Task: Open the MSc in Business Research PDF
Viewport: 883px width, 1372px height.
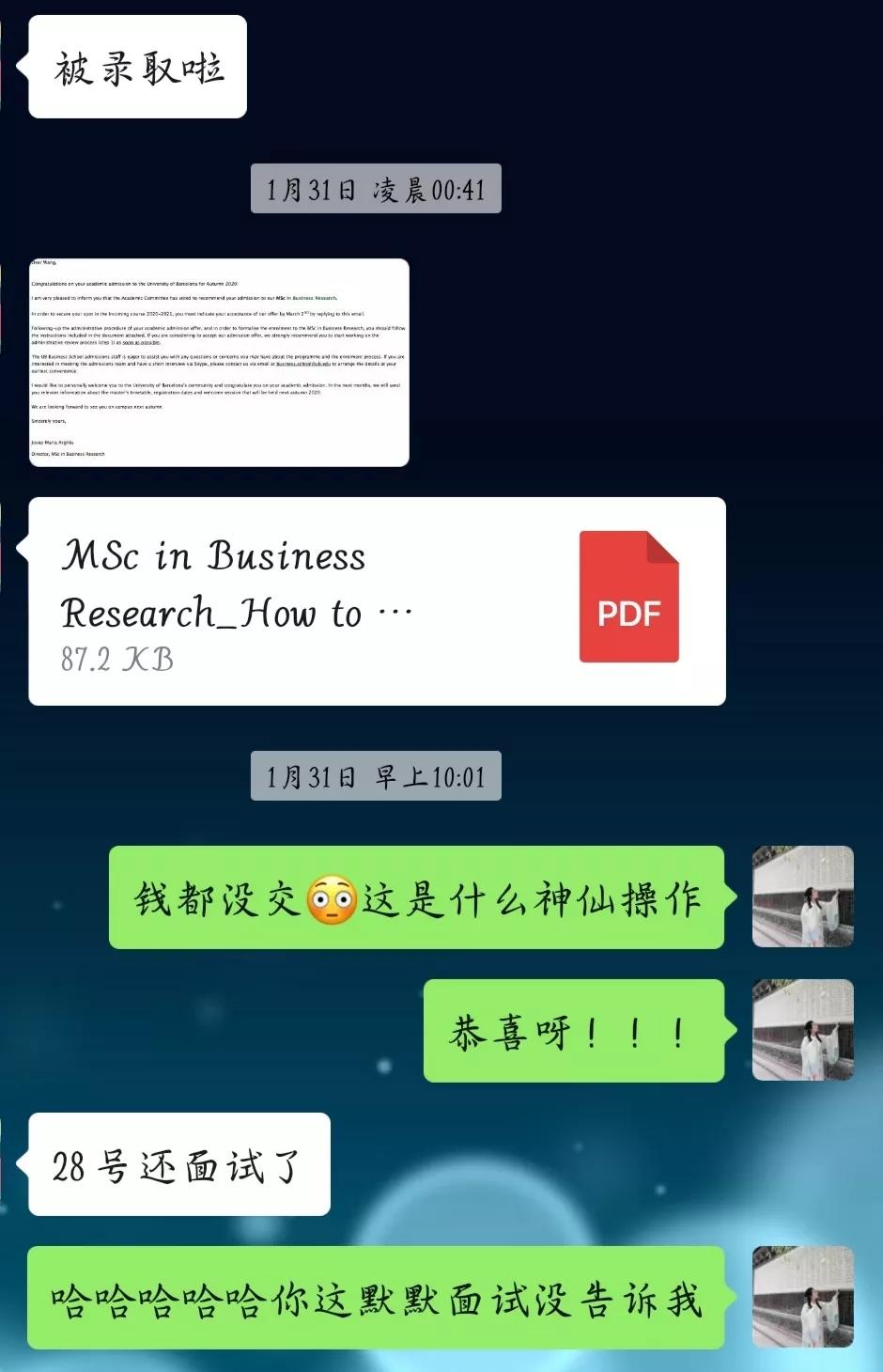Action: (377, 601)
